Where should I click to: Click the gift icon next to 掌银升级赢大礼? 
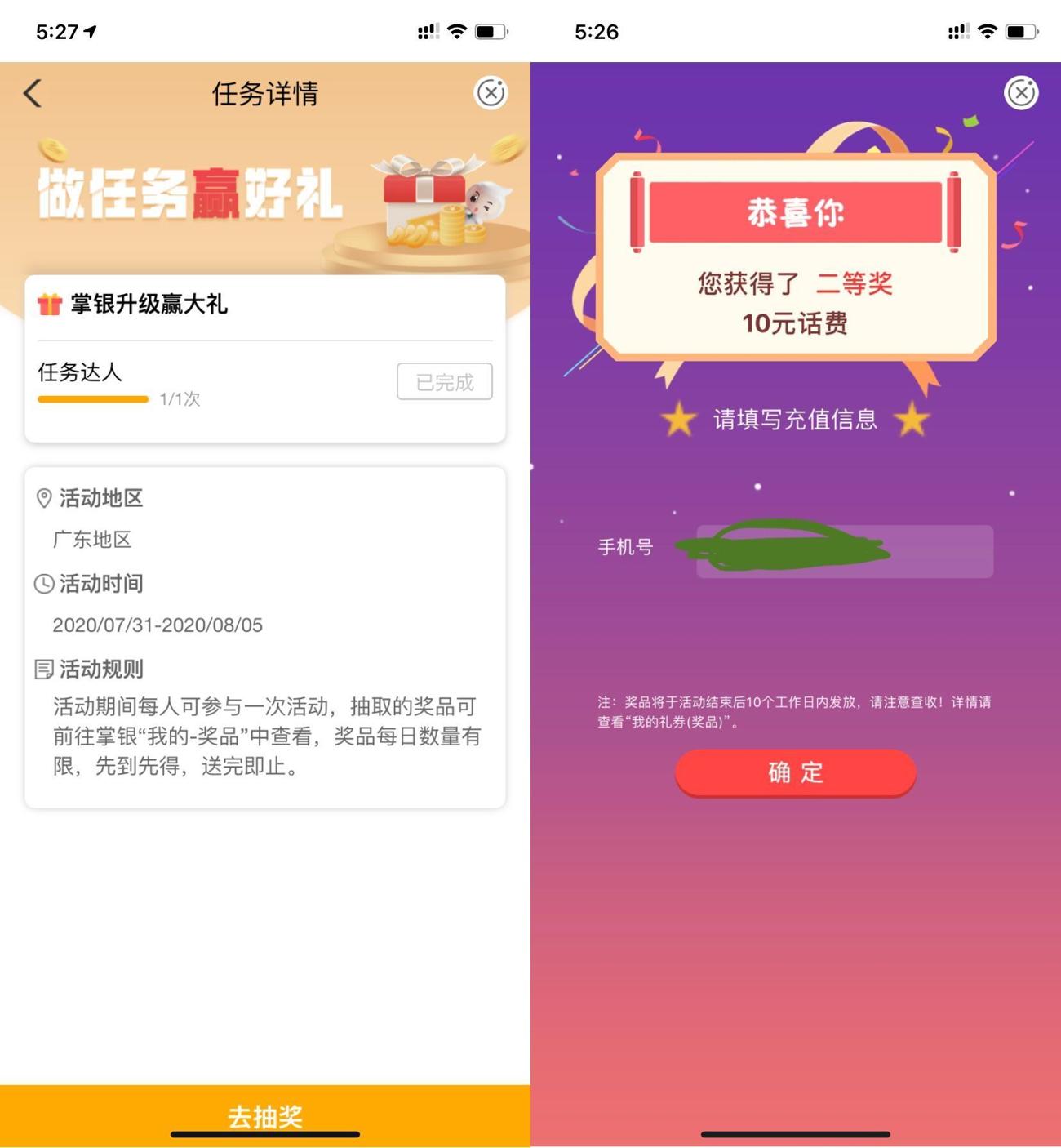pyautogui.click(x=49, y=305)
